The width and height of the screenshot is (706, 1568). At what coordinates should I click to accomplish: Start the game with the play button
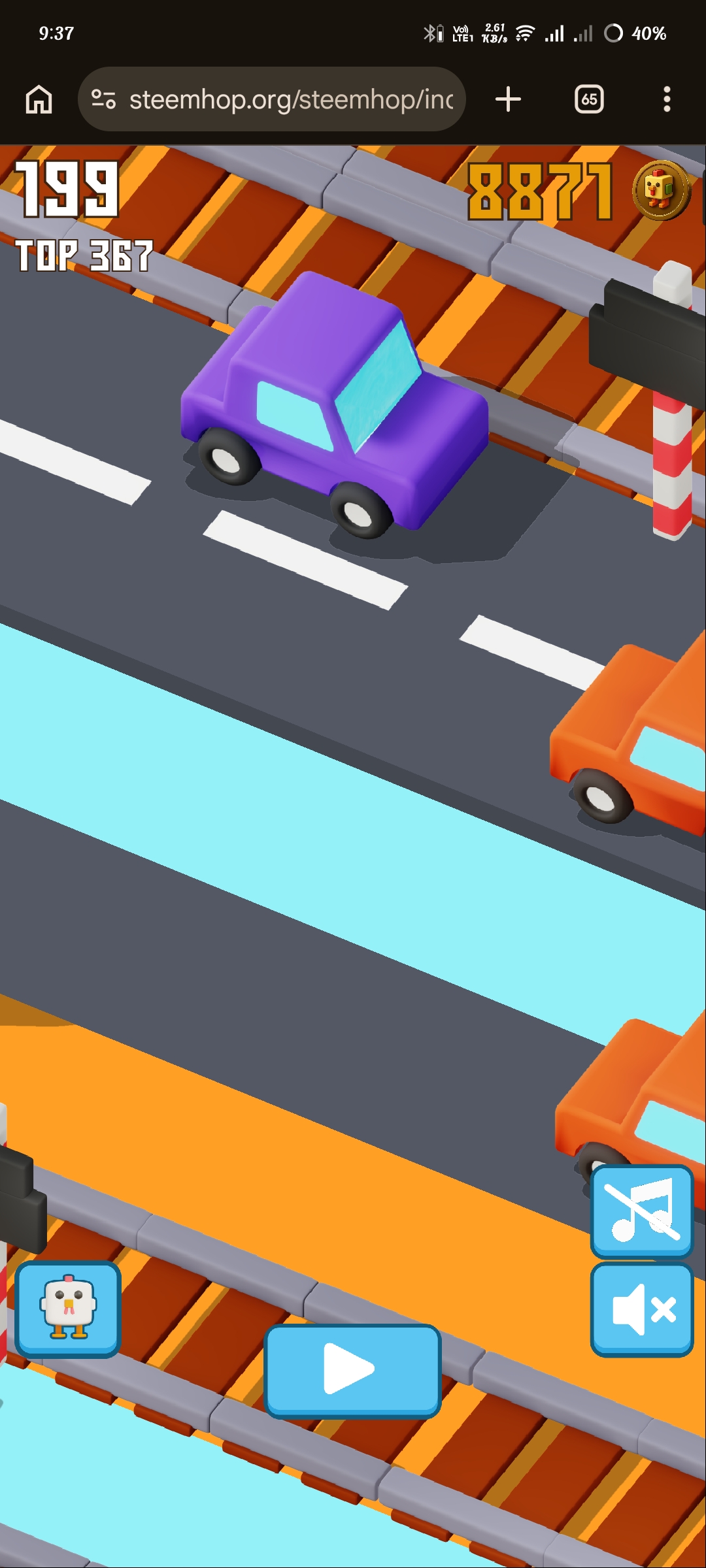click(x=352, y=1370)
